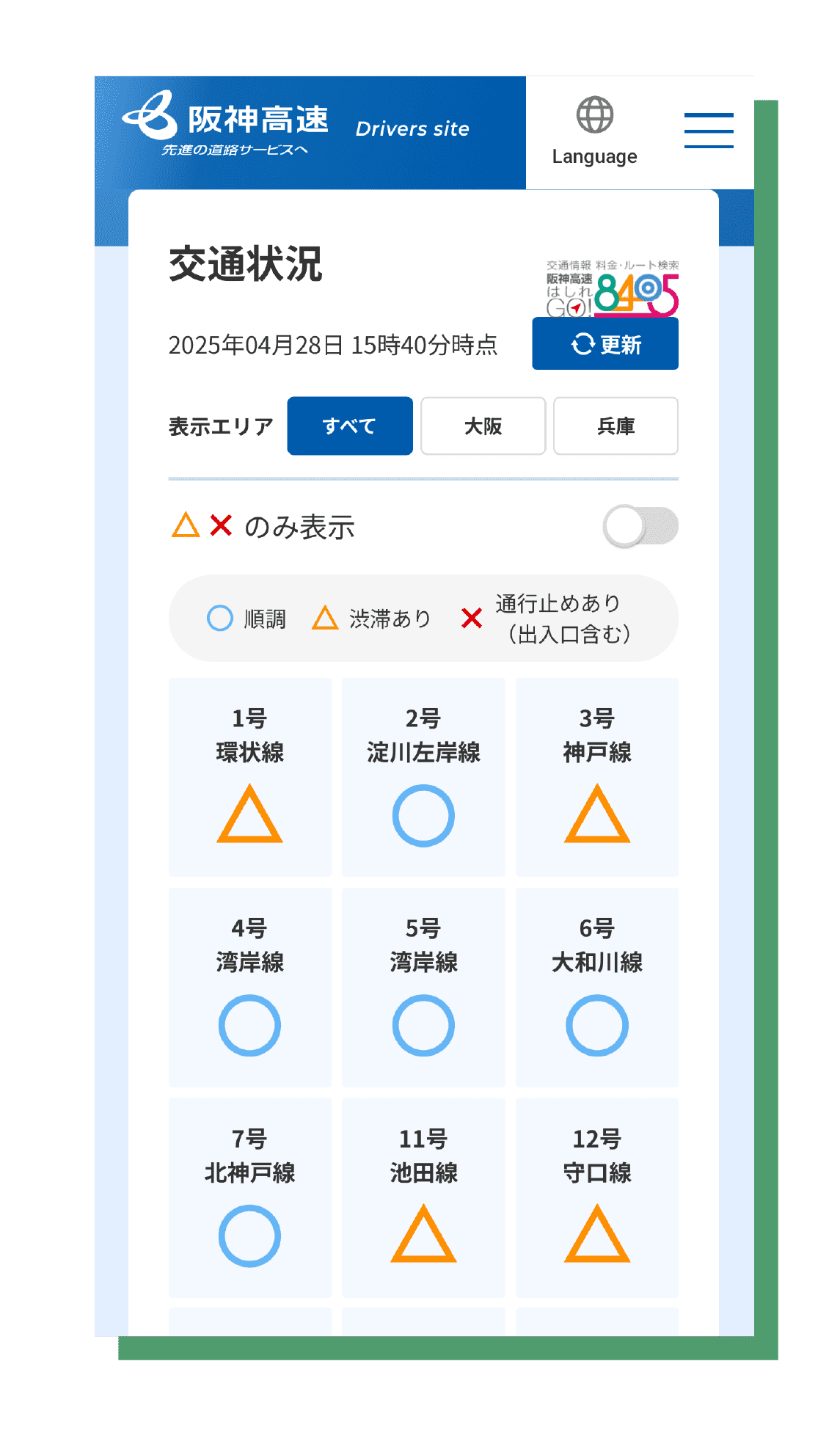Toggle the △✕のみ表示 switch

click(640, 526)
